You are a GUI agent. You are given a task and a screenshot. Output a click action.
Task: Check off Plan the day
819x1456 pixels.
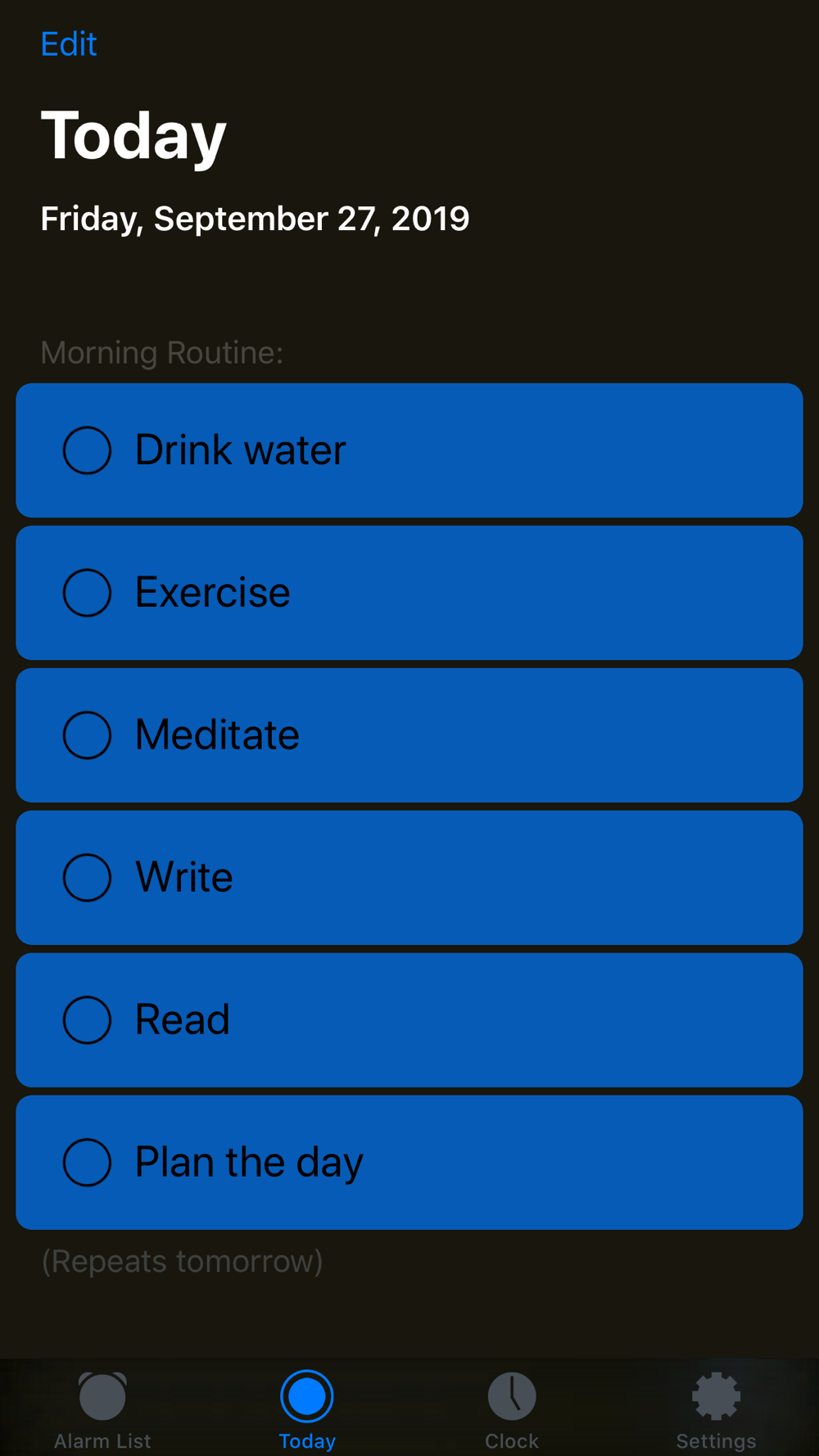87,1163
